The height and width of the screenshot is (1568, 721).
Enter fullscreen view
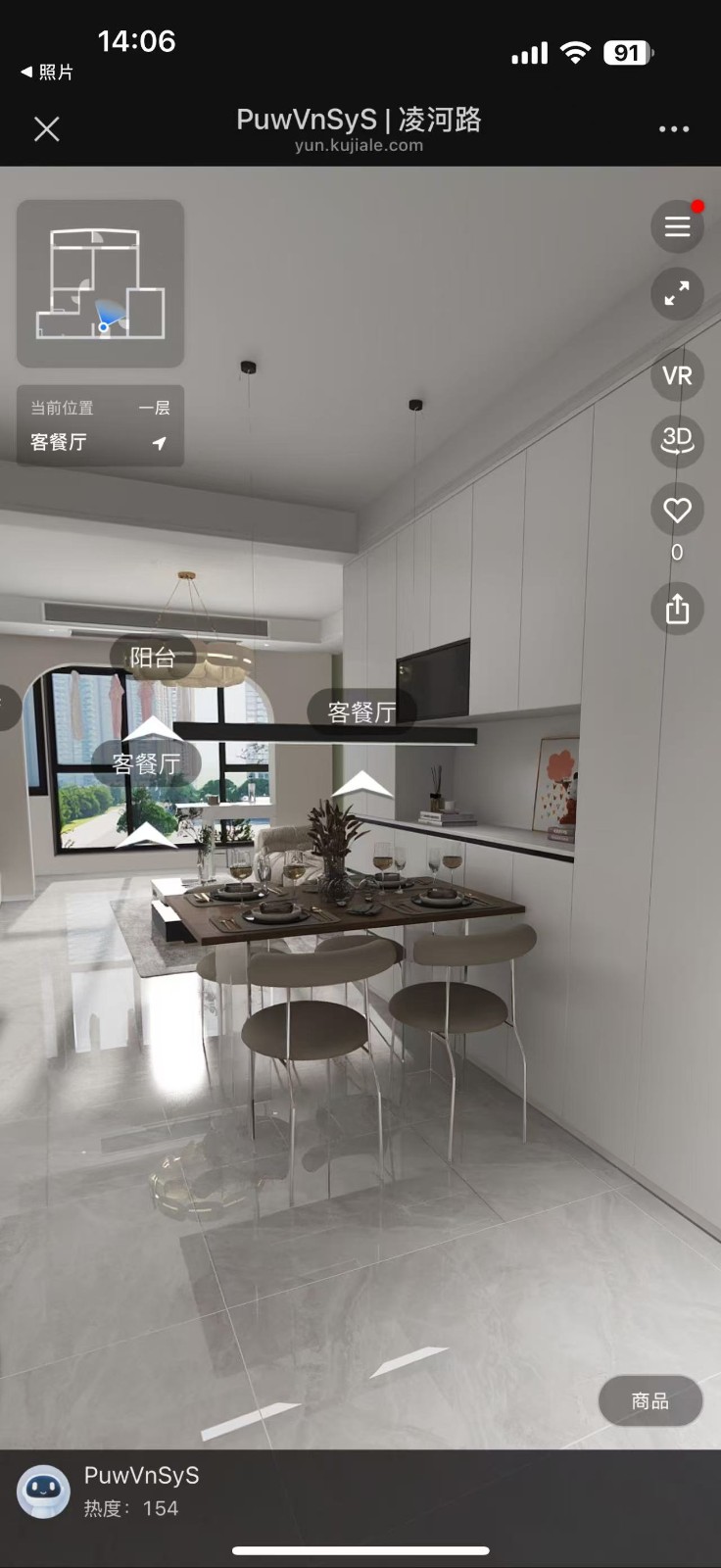pos(677,293)
